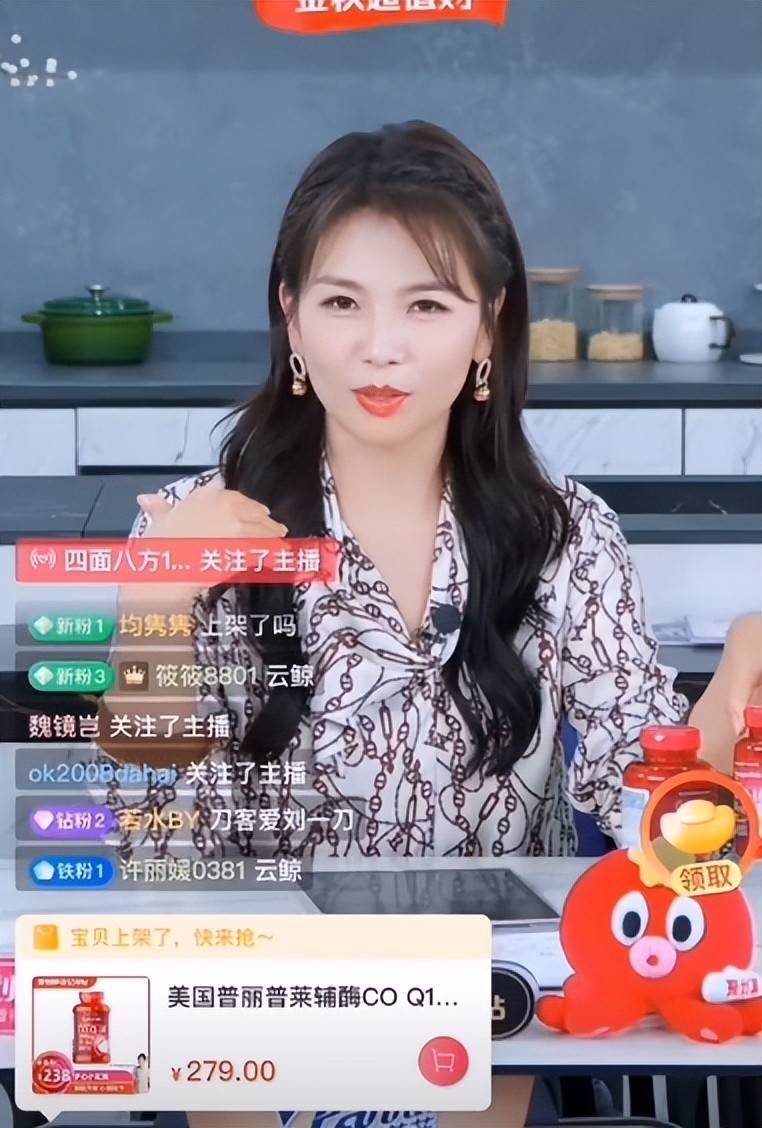Tap the red shopping cart button
The width and height of the screenshot is (762, 1128).
pyautogui.click(x=443, y=1061)
